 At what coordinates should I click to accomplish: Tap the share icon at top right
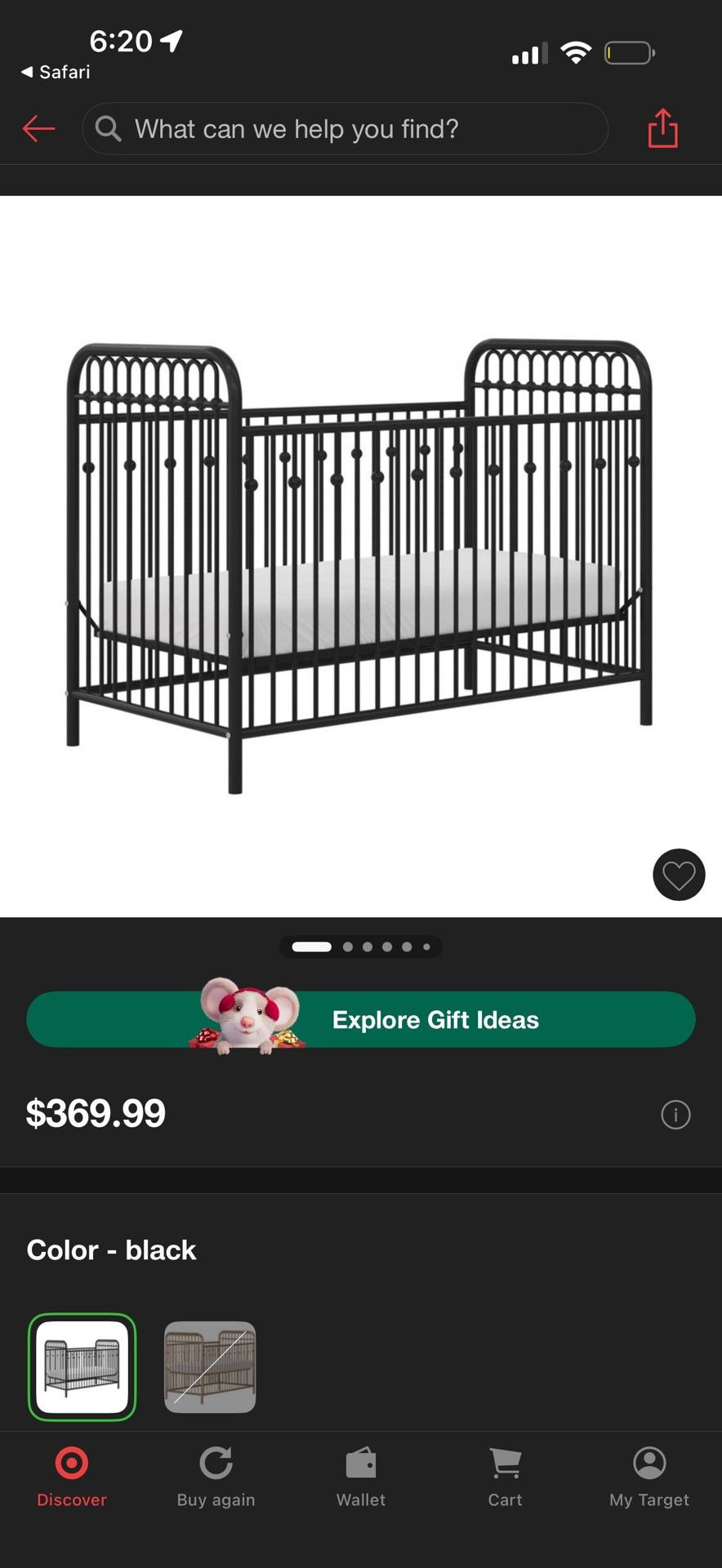pos(662,128)
